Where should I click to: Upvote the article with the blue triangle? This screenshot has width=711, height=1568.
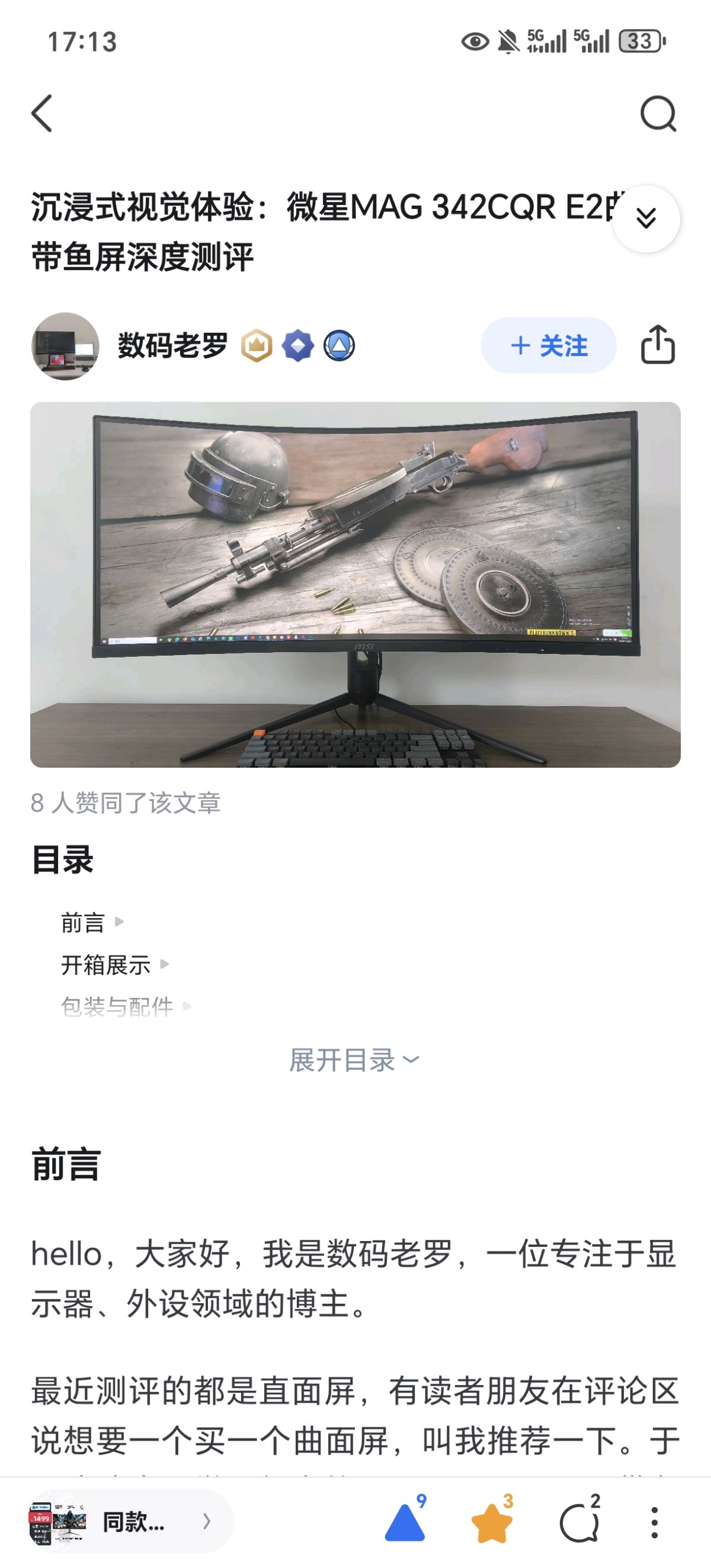pyautogui.click(x=405, y=1523)
